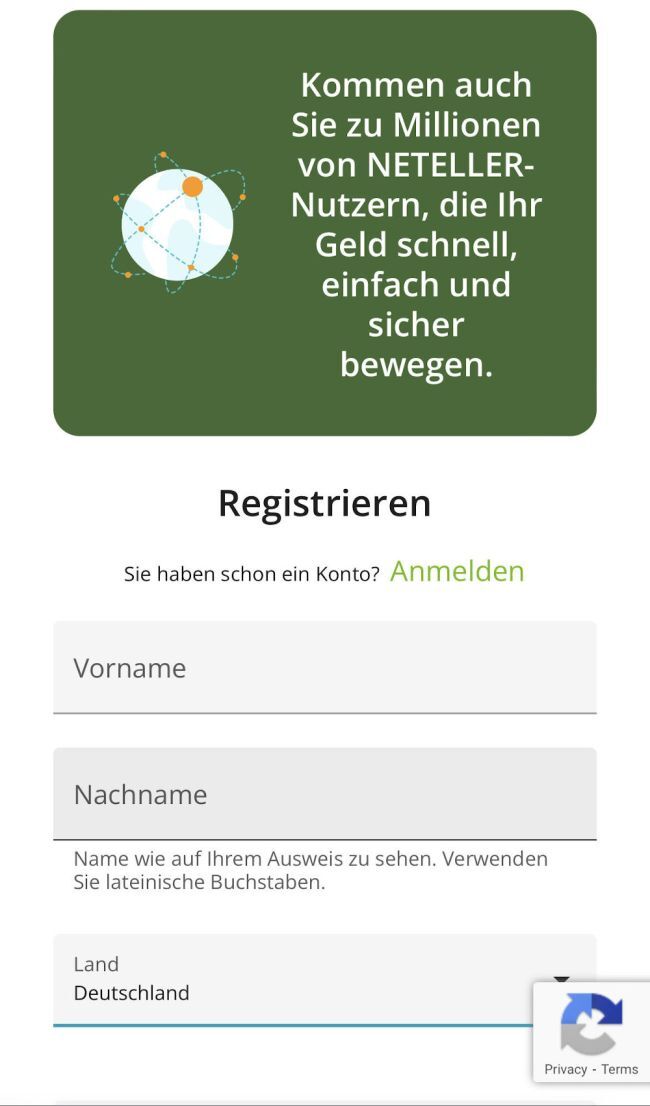Open the reCAPTCHA Privacy link
The image size is (650, 1106).
(x=565, y=1069)
